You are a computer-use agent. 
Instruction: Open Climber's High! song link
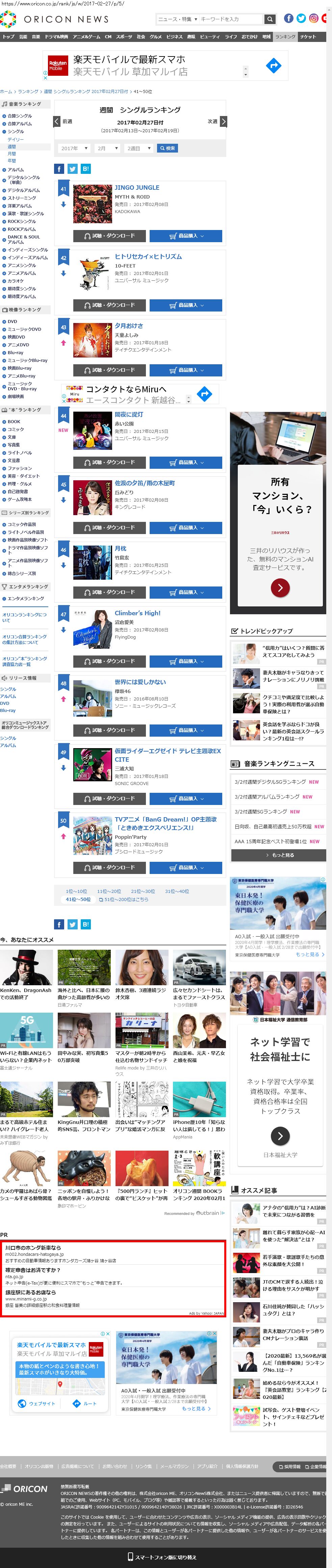137,613
